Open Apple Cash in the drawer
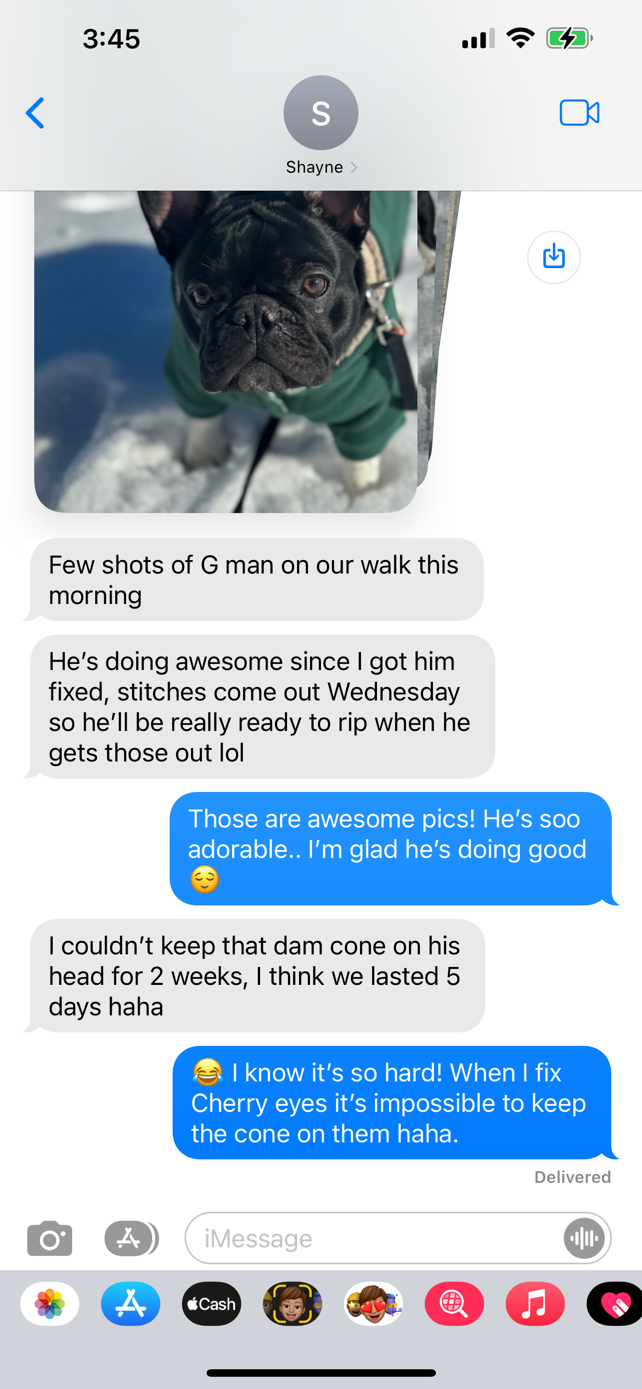Screen dimensions: 642x1389 click(x=212, y=1304)
